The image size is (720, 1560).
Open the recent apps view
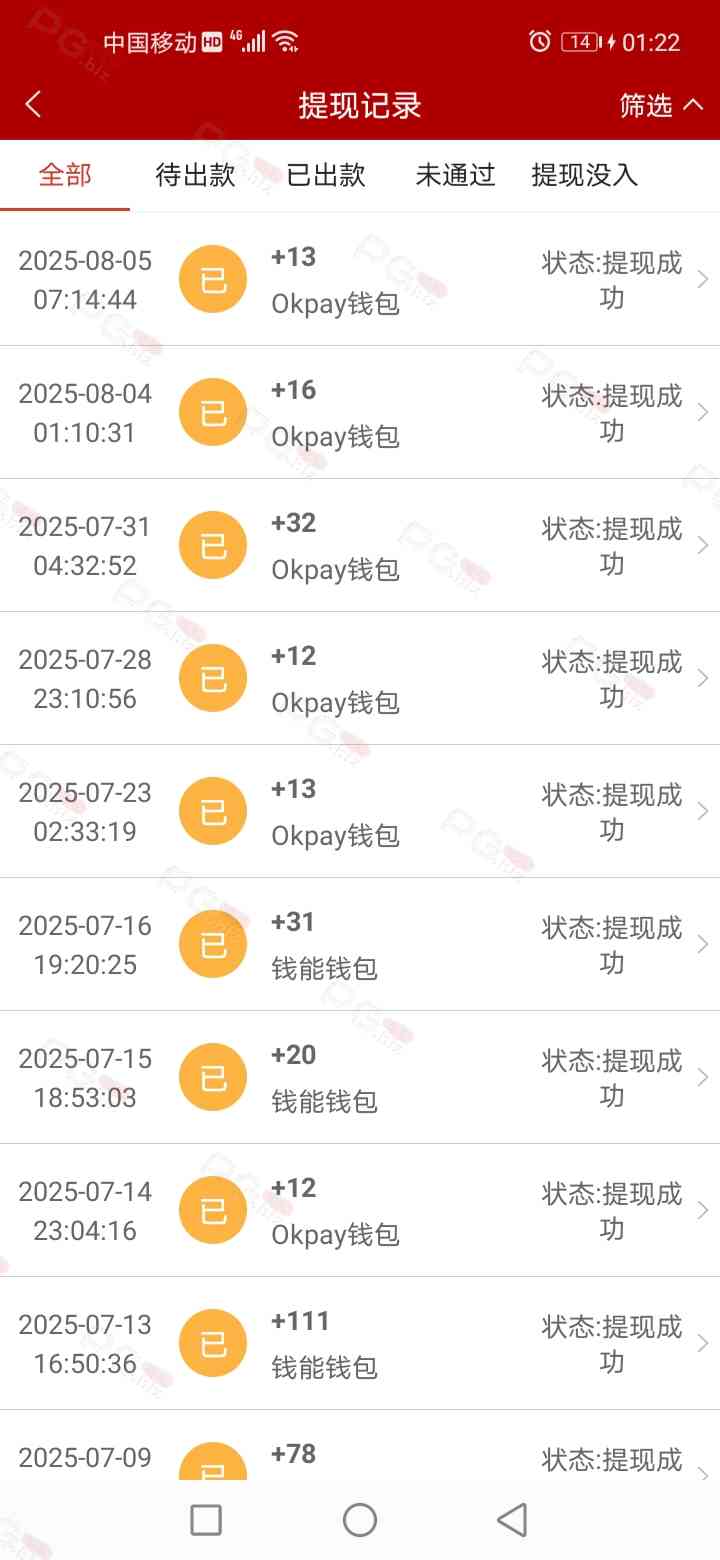click(x=206, y=1520)
